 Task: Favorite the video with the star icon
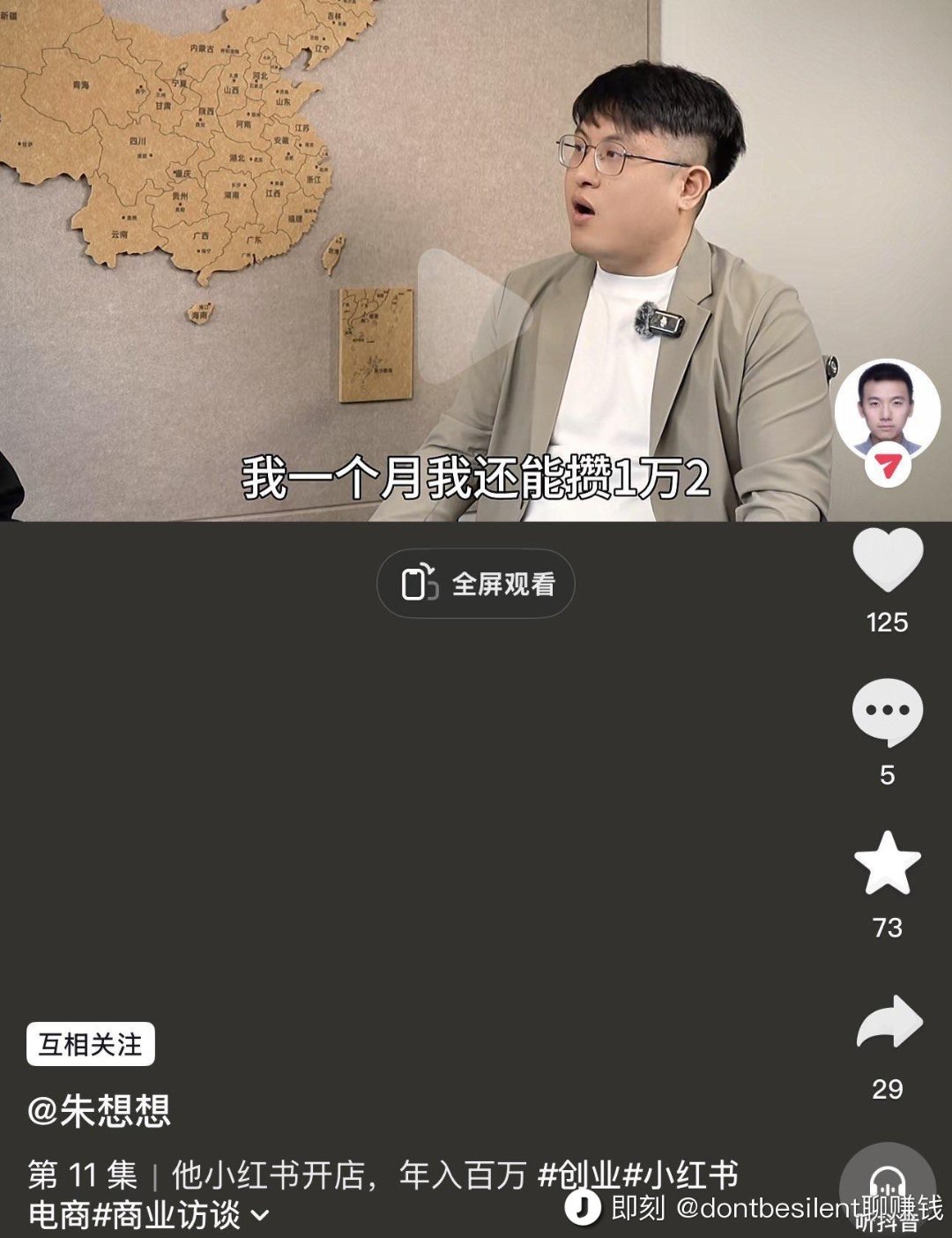coord(887,864)
